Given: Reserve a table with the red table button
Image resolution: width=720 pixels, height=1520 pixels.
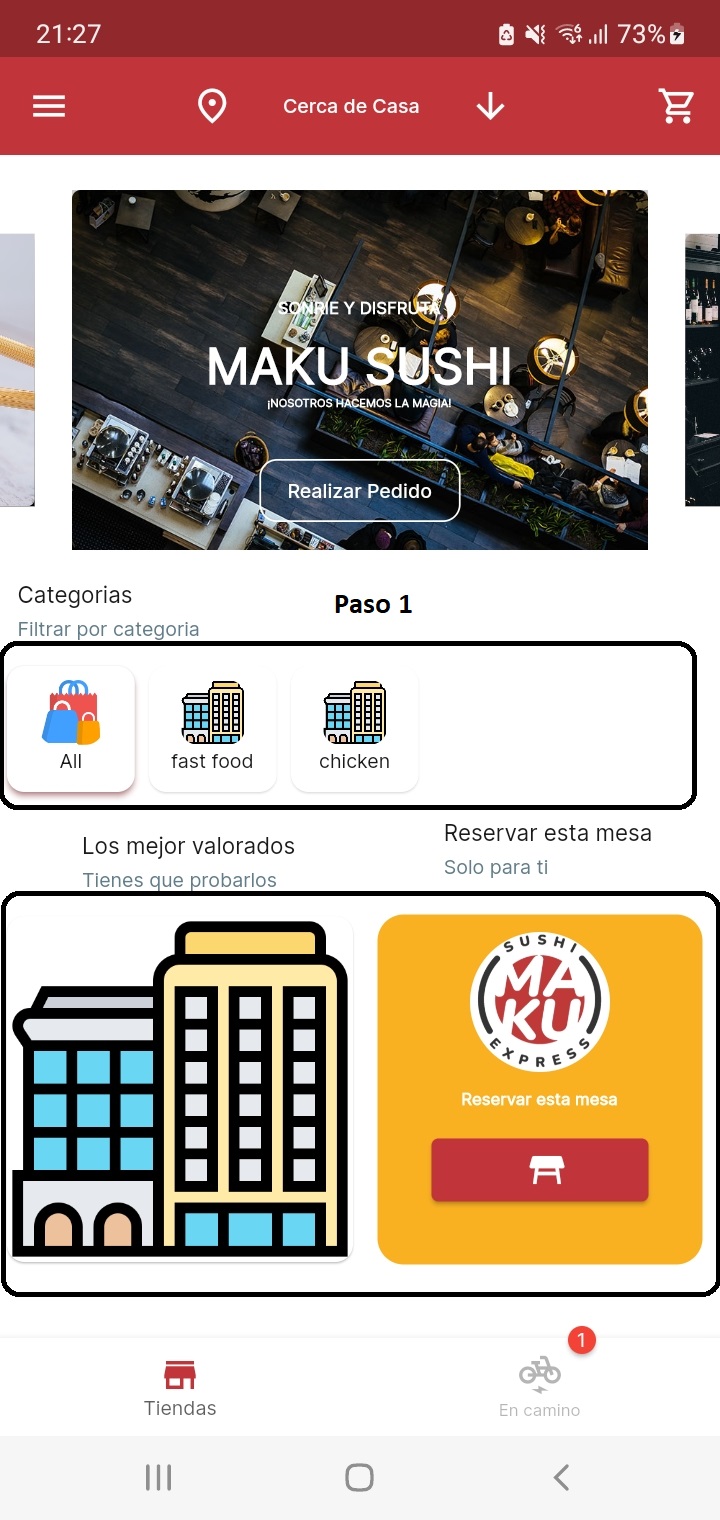Looking at the screenshot, I should coord(540,1170).
